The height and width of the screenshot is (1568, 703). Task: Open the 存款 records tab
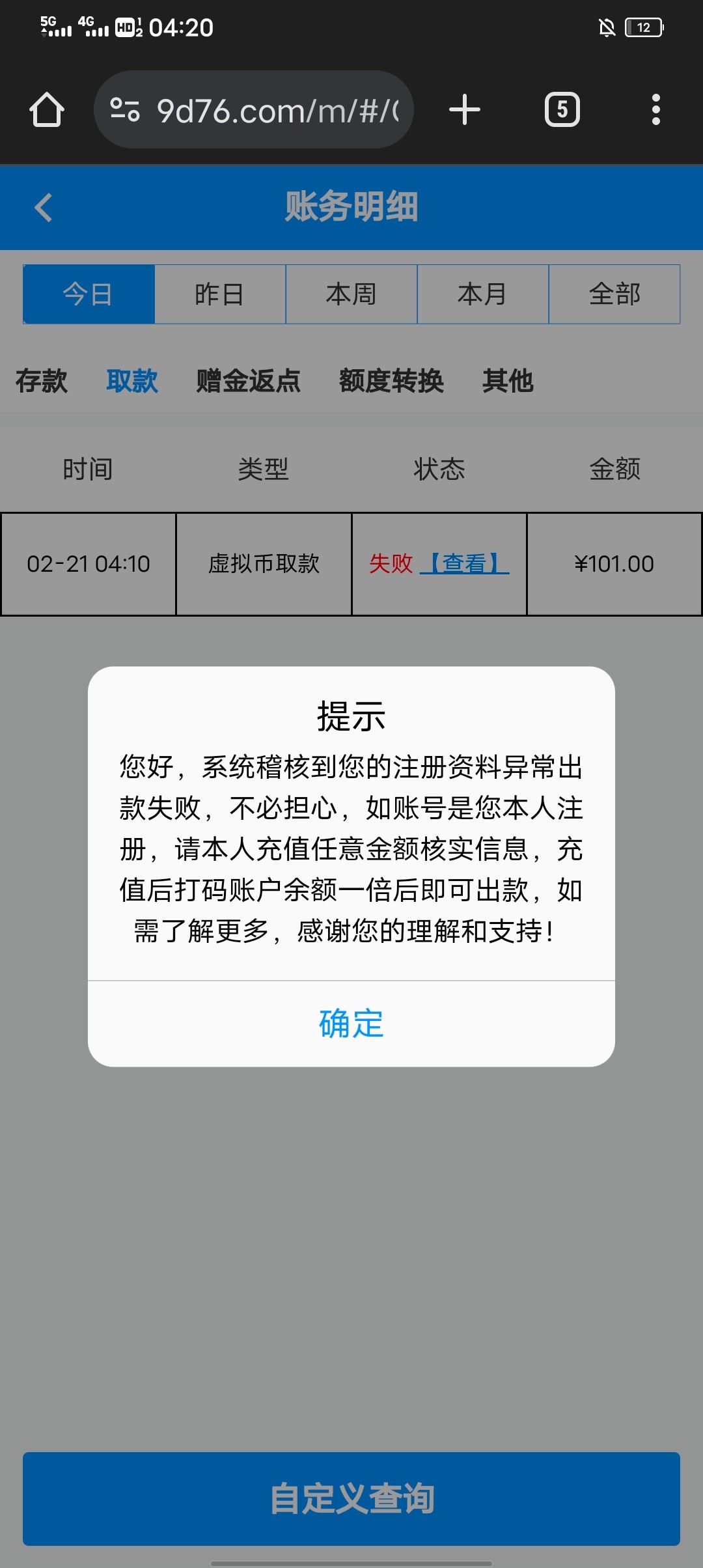[x=42, y=381]
